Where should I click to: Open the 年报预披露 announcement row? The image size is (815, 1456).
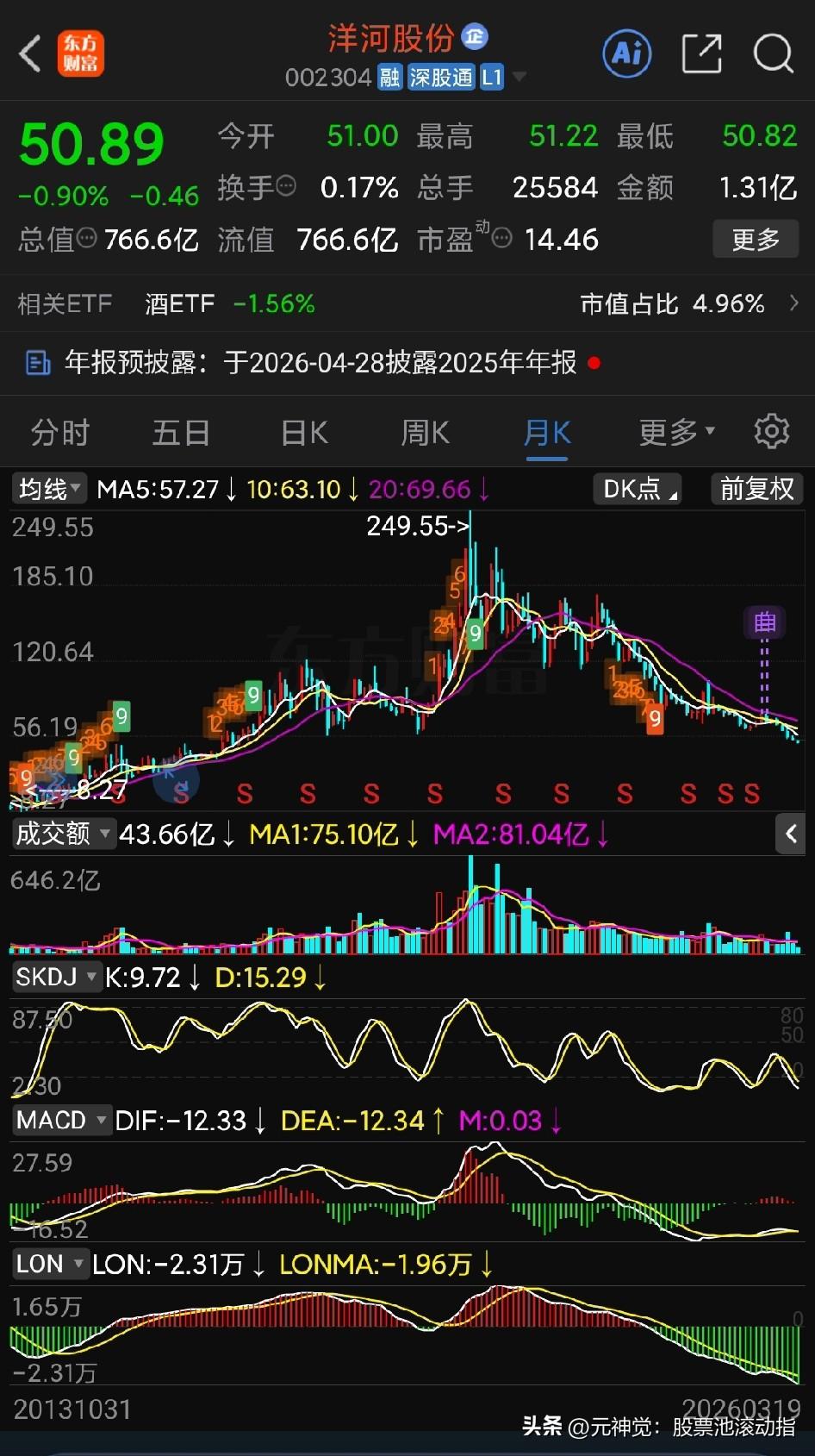point(320,363)
